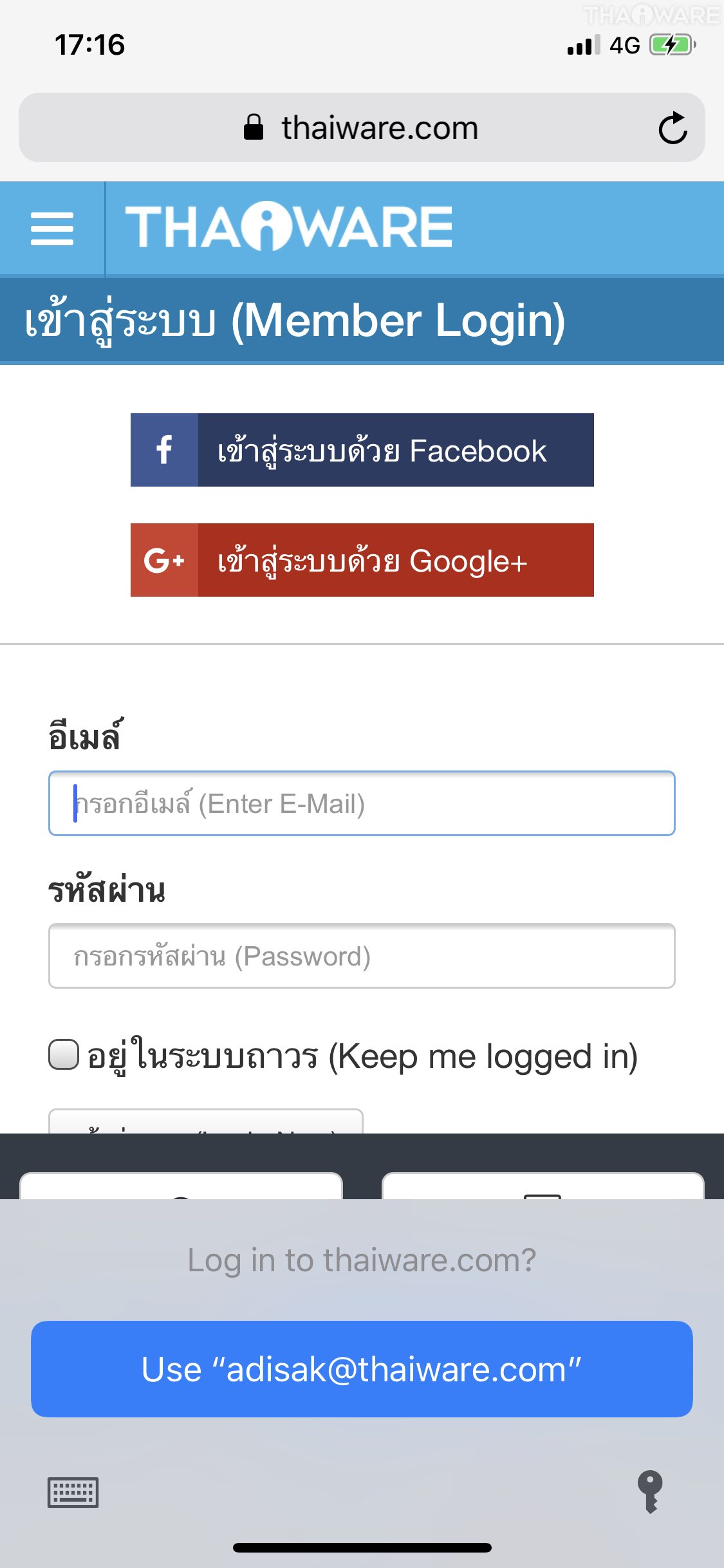This screenshot has width=724, height=1568.
Task: Select the password field
Action: pos(362,956)
